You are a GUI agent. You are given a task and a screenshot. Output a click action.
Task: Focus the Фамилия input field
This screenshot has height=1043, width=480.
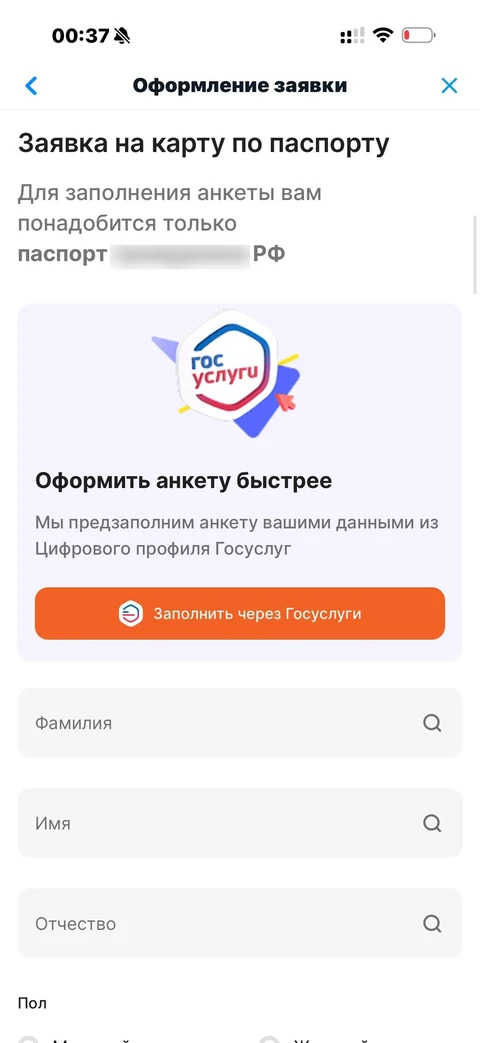[x=240, y=723]
